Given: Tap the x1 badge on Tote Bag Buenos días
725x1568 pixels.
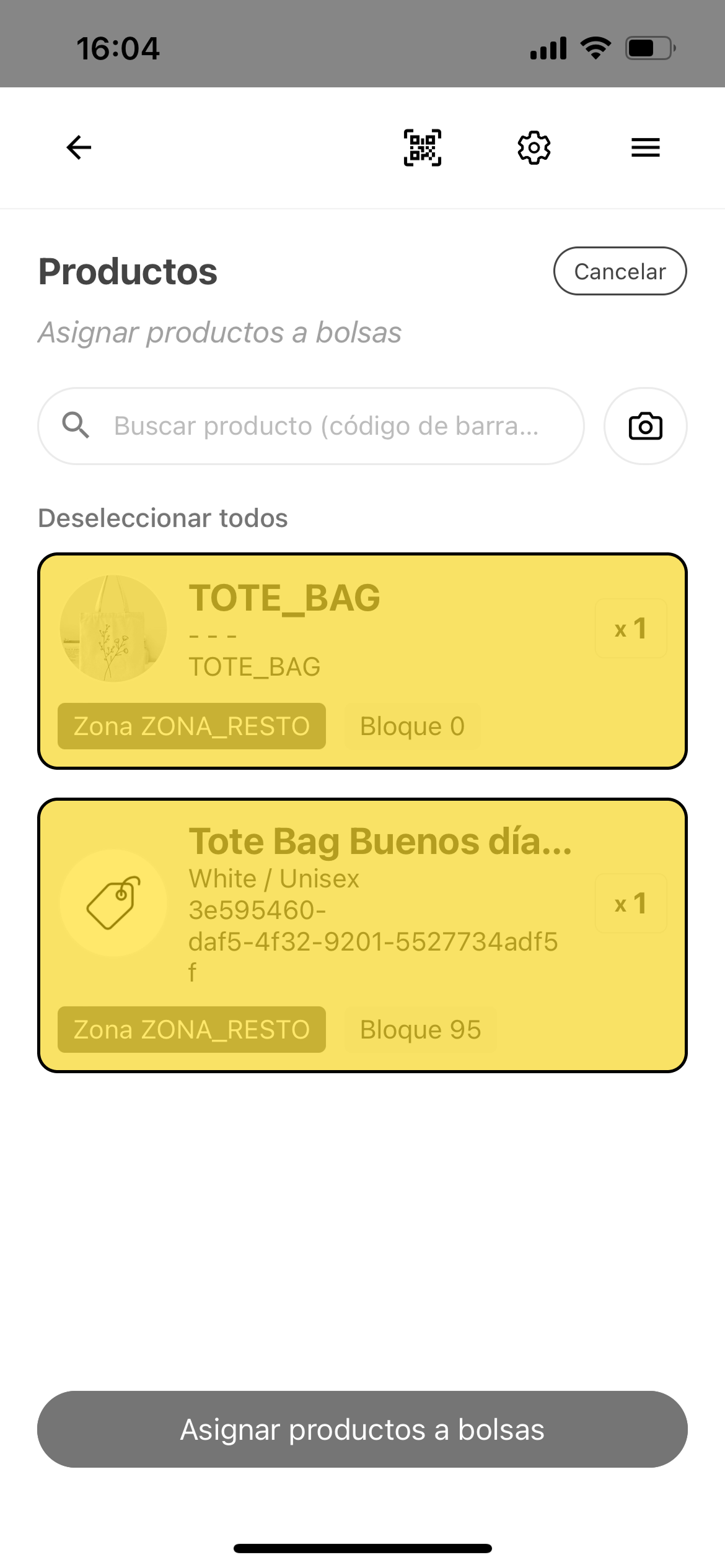Looking at the screenshot, I should click(x=630, y=903).
